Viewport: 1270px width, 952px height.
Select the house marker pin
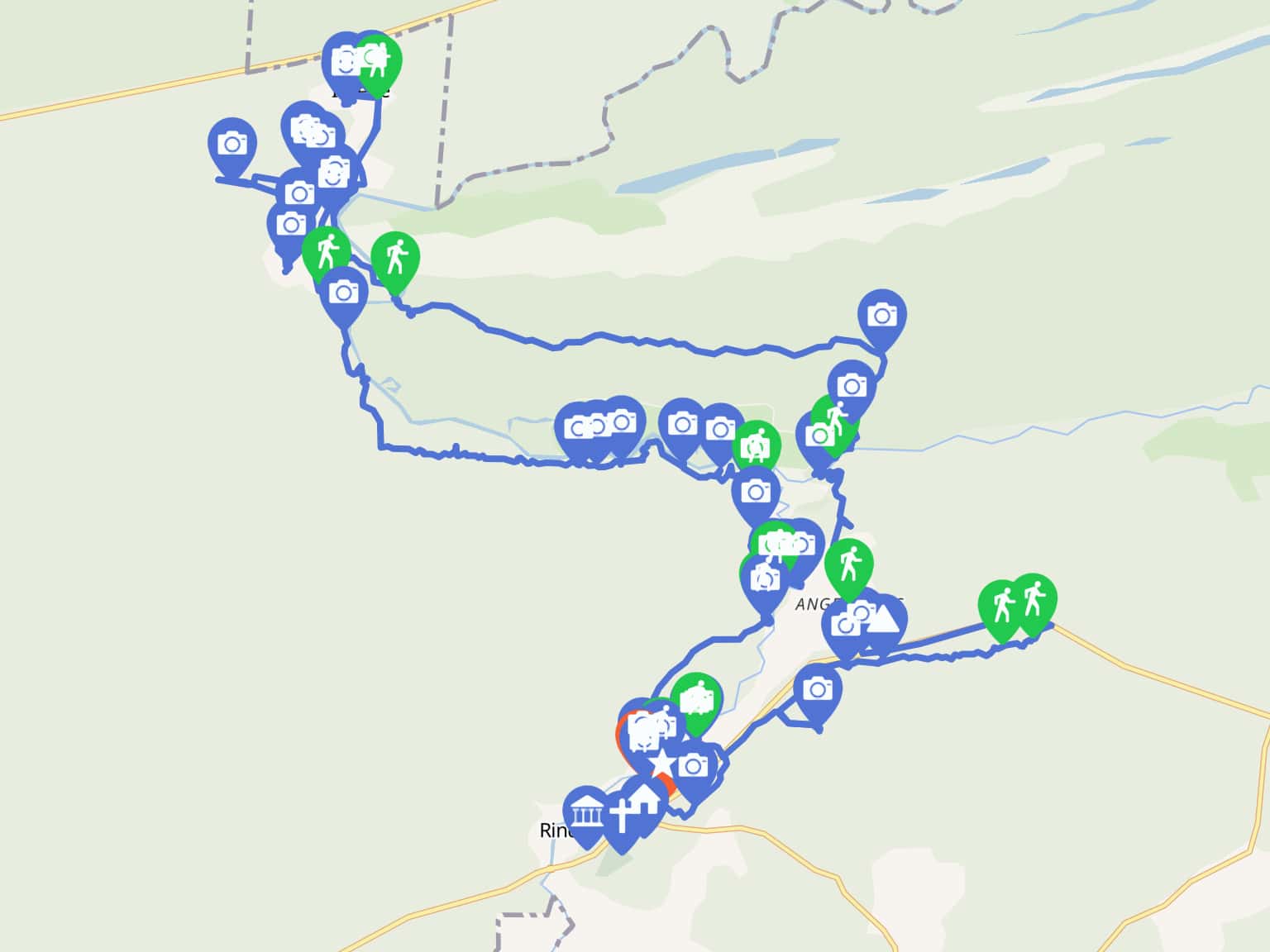coord(646,802)
